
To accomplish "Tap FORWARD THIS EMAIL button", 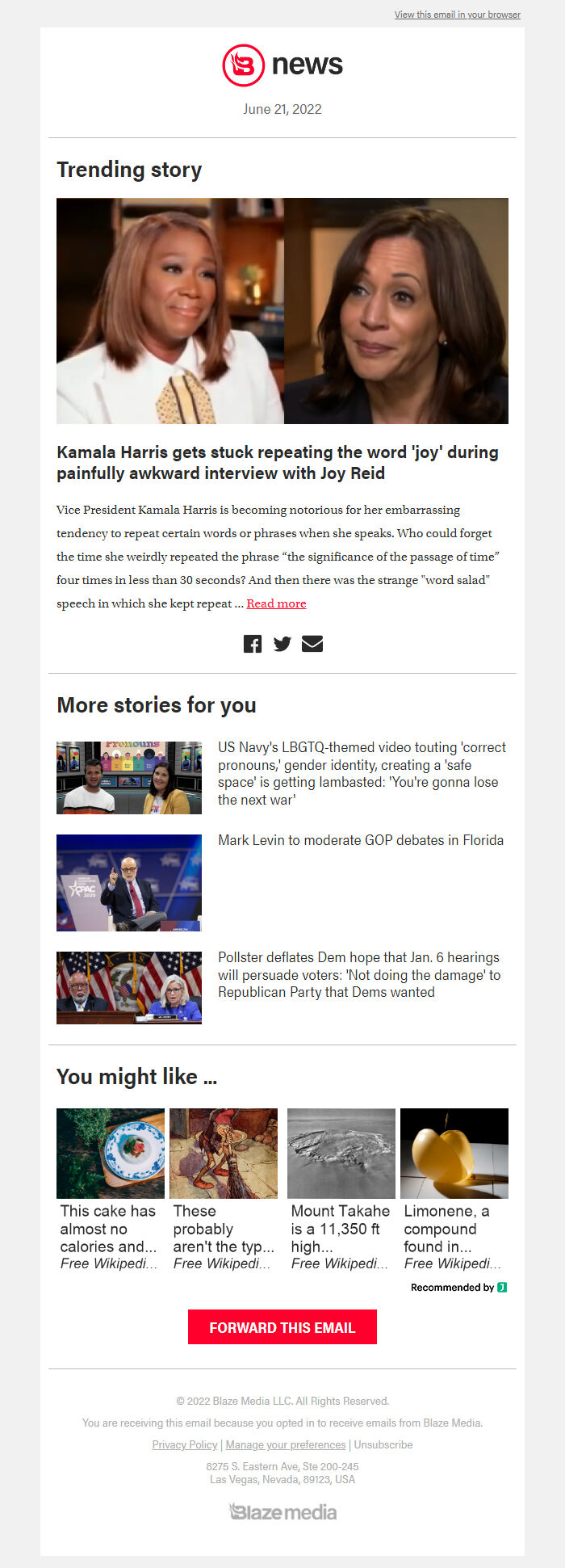I will 282,1327.
